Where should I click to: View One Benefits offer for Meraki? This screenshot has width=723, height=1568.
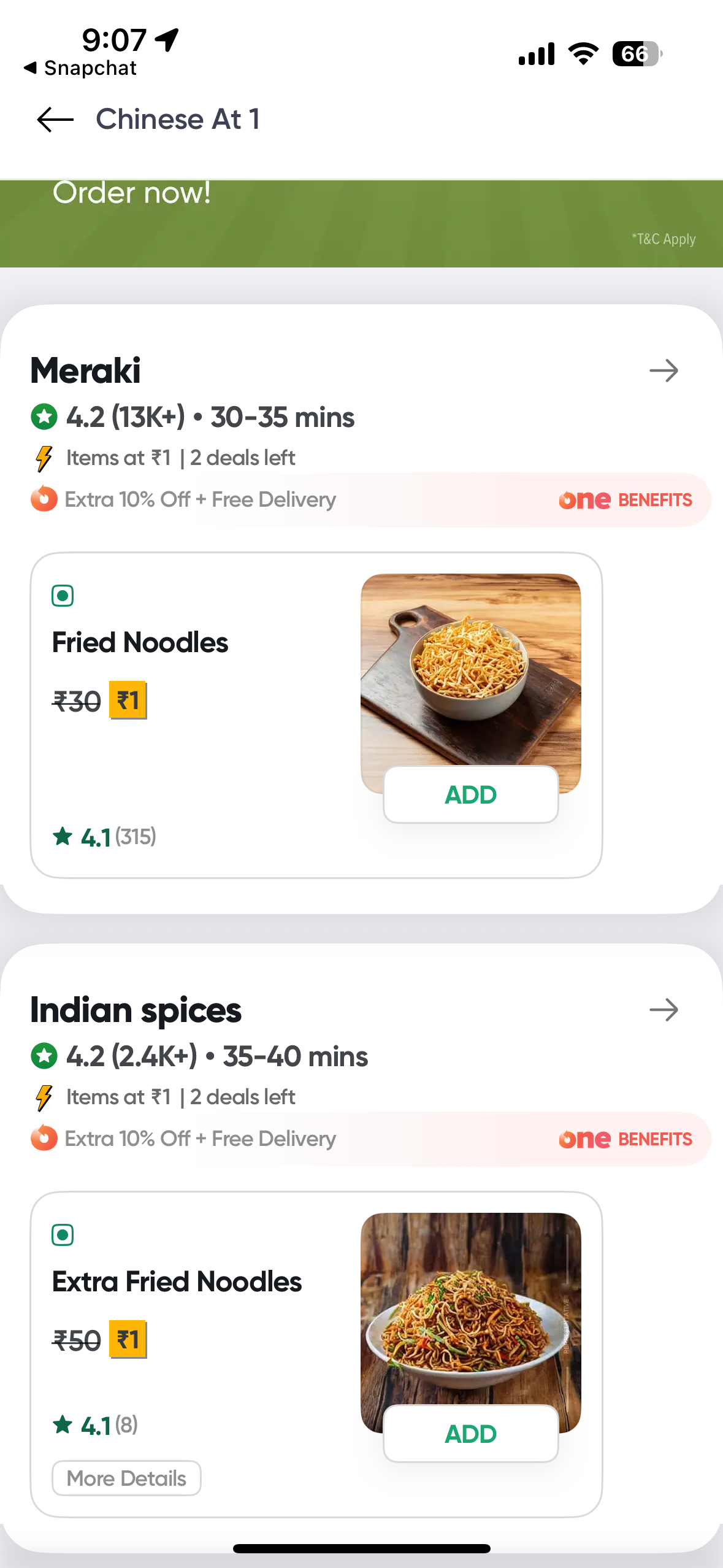[624, 500]
